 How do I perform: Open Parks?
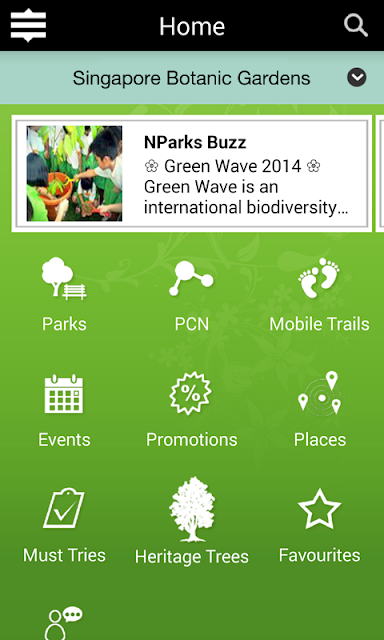[64, 295]
